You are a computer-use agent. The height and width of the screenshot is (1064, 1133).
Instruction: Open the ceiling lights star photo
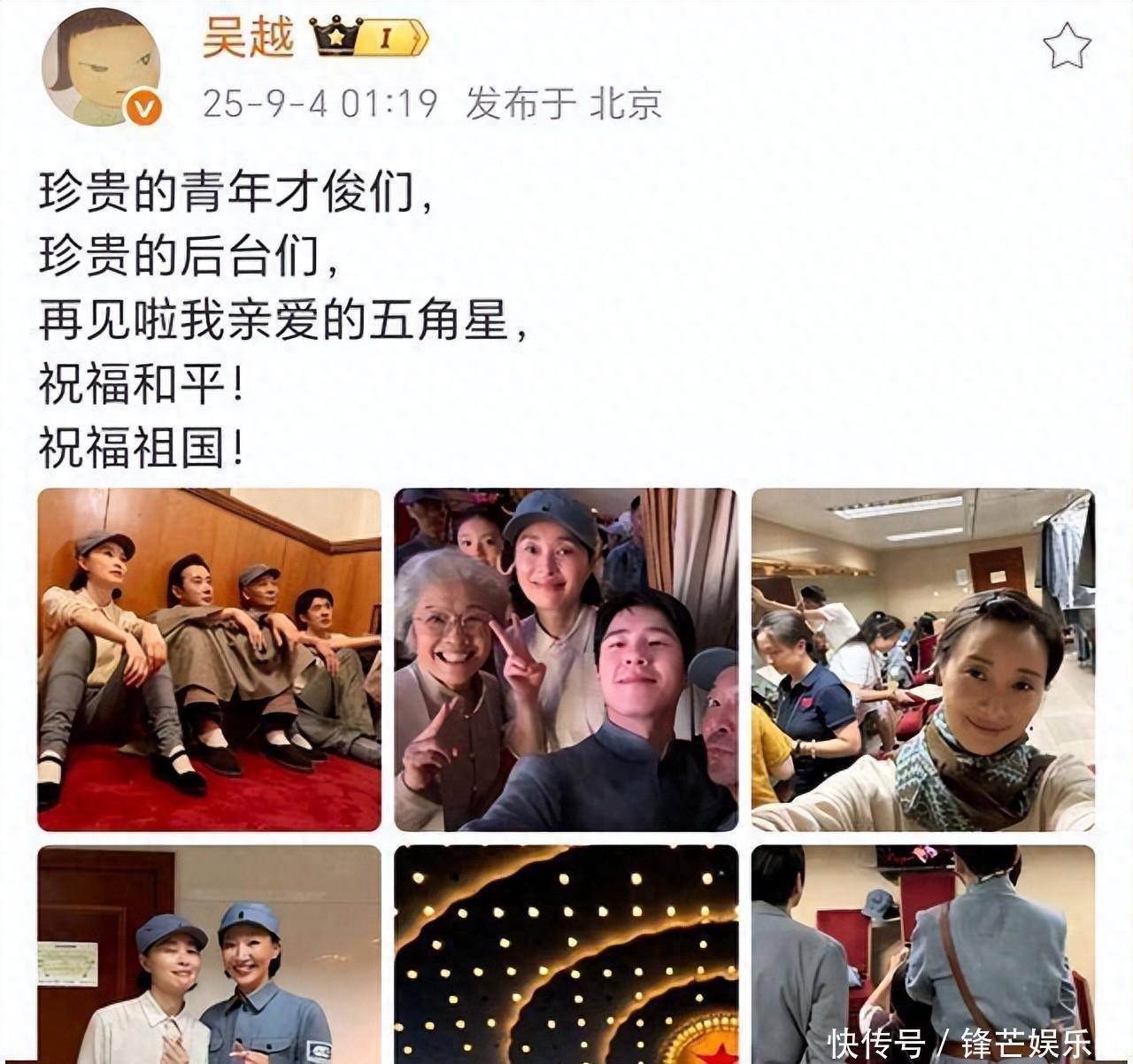566,954
